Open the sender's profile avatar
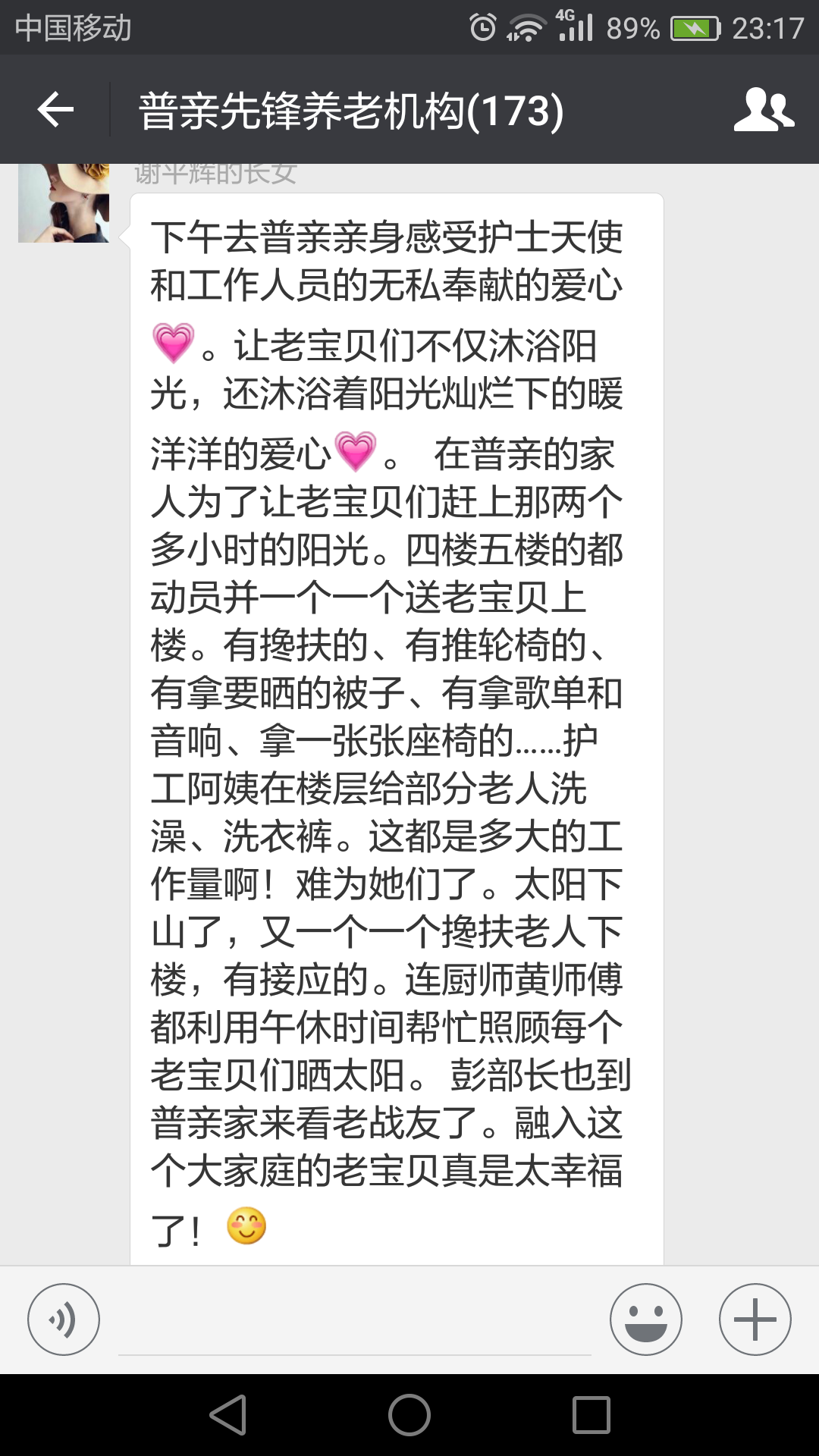Screen dimensions: 819x1456 click(x=64, y=203)
